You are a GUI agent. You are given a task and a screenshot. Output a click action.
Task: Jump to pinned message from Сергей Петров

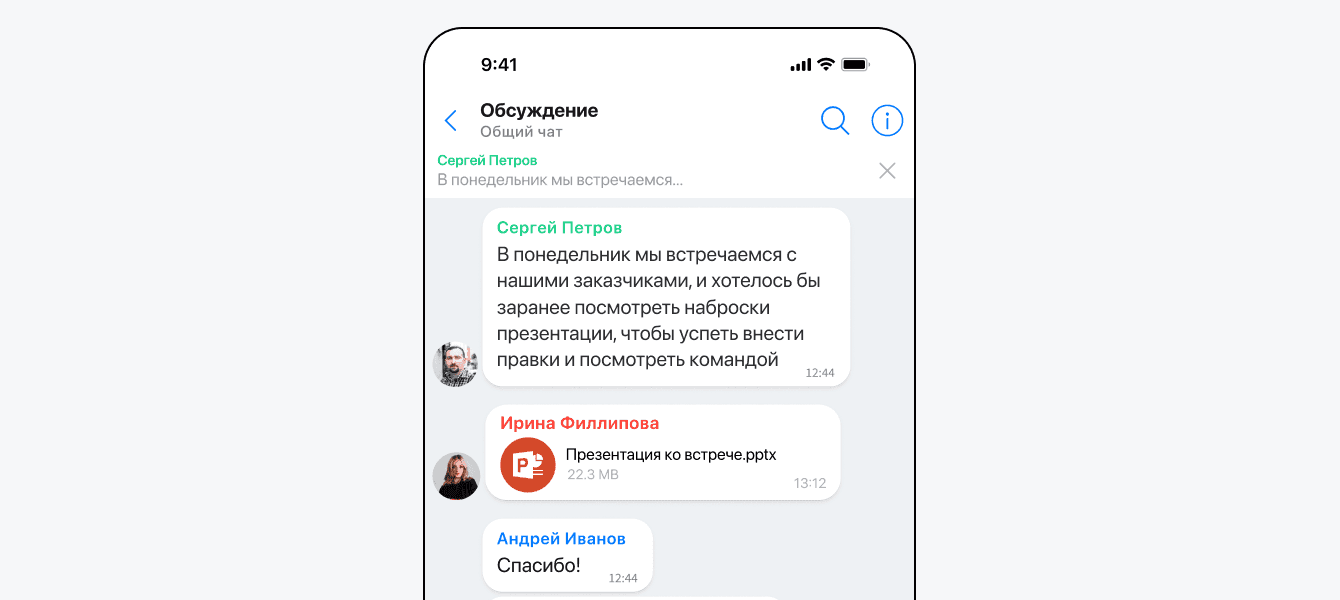pyautogui.click(x=560, y=171)
